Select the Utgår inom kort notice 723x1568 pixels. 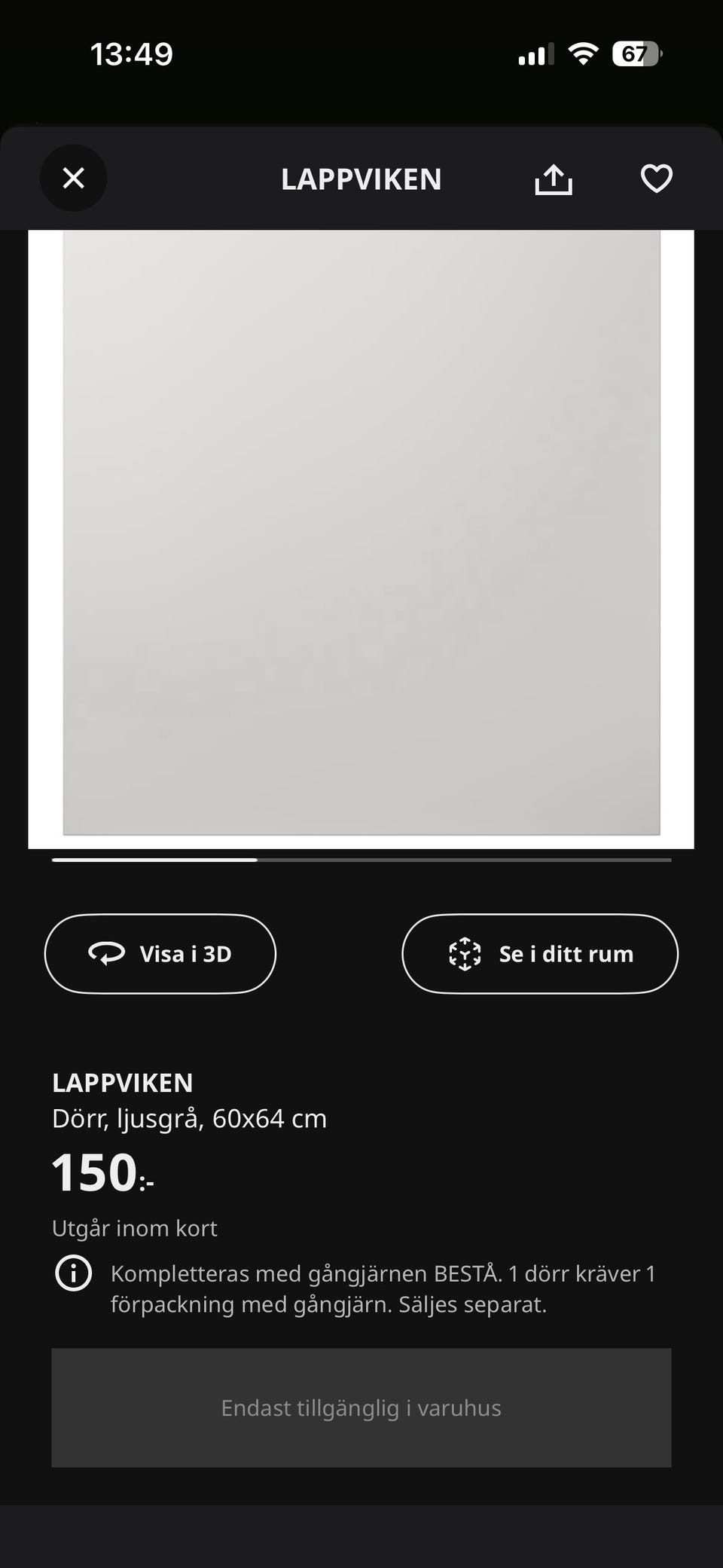coord(134,1228)
